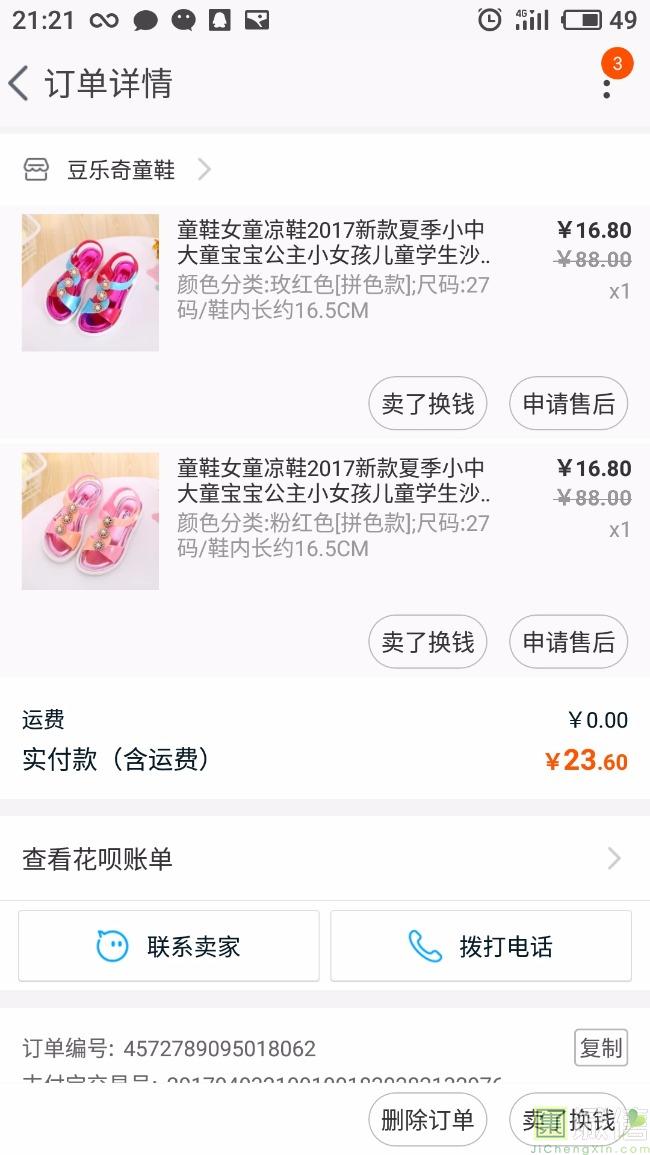Contact the seller via 联系卖家
Screen dimensions: 650x1155
click(x=169, y=946)
